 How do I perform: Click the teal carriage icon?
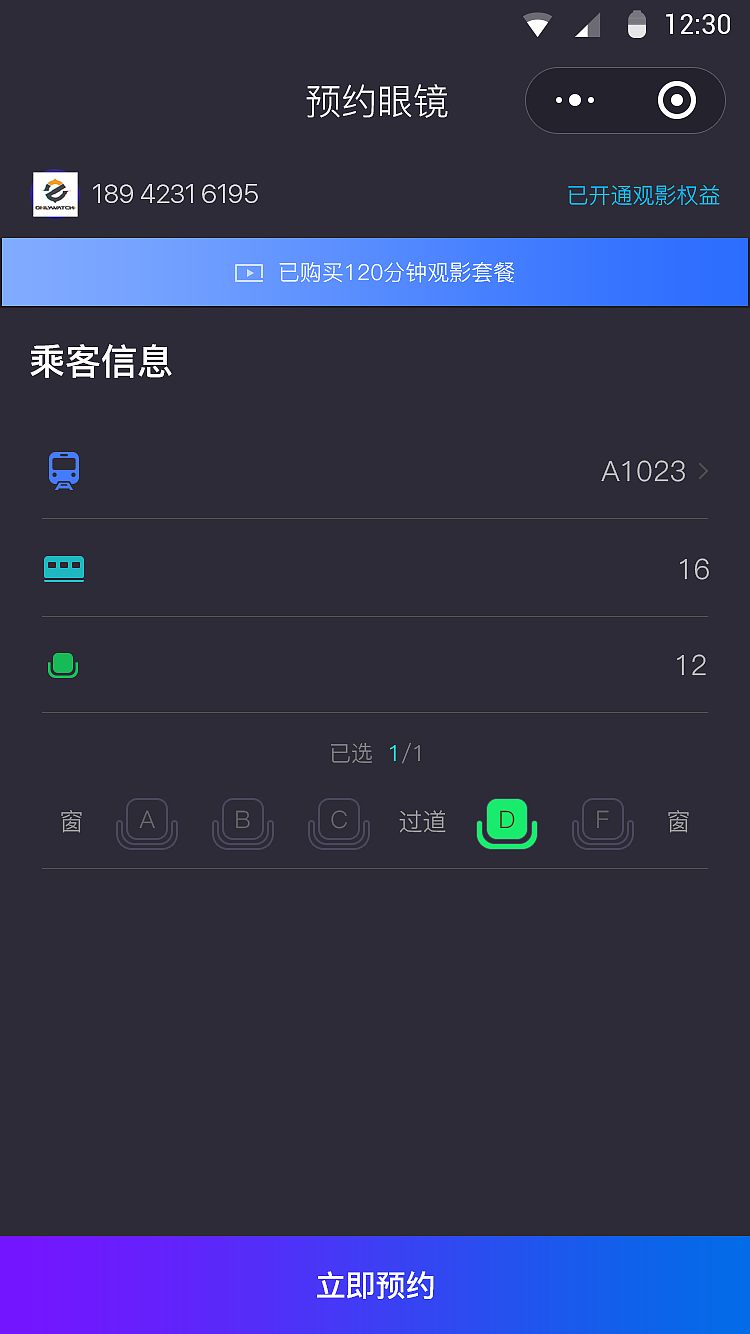63,567
